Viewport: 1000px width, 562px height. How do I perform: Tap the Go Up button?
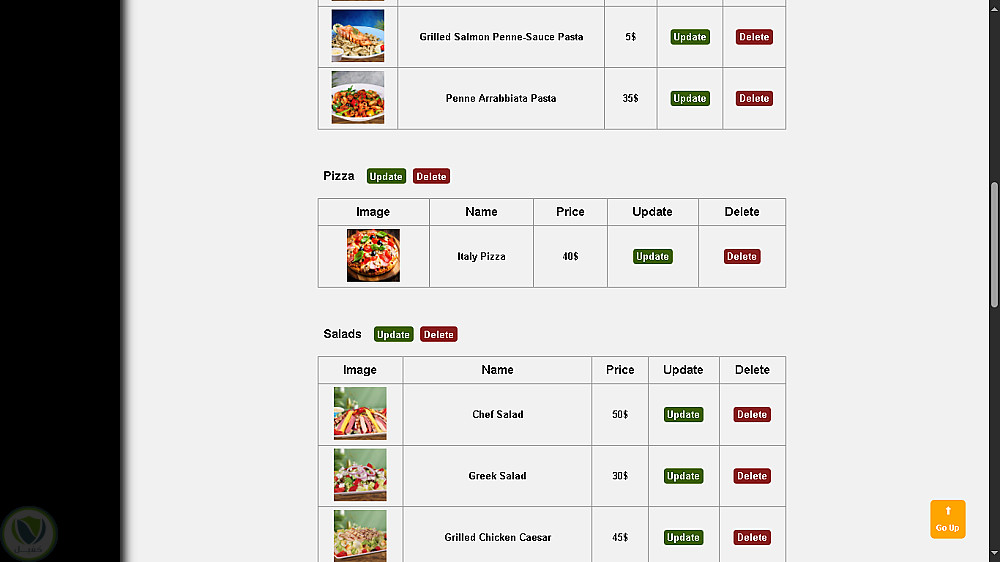[x=947, y=519]
